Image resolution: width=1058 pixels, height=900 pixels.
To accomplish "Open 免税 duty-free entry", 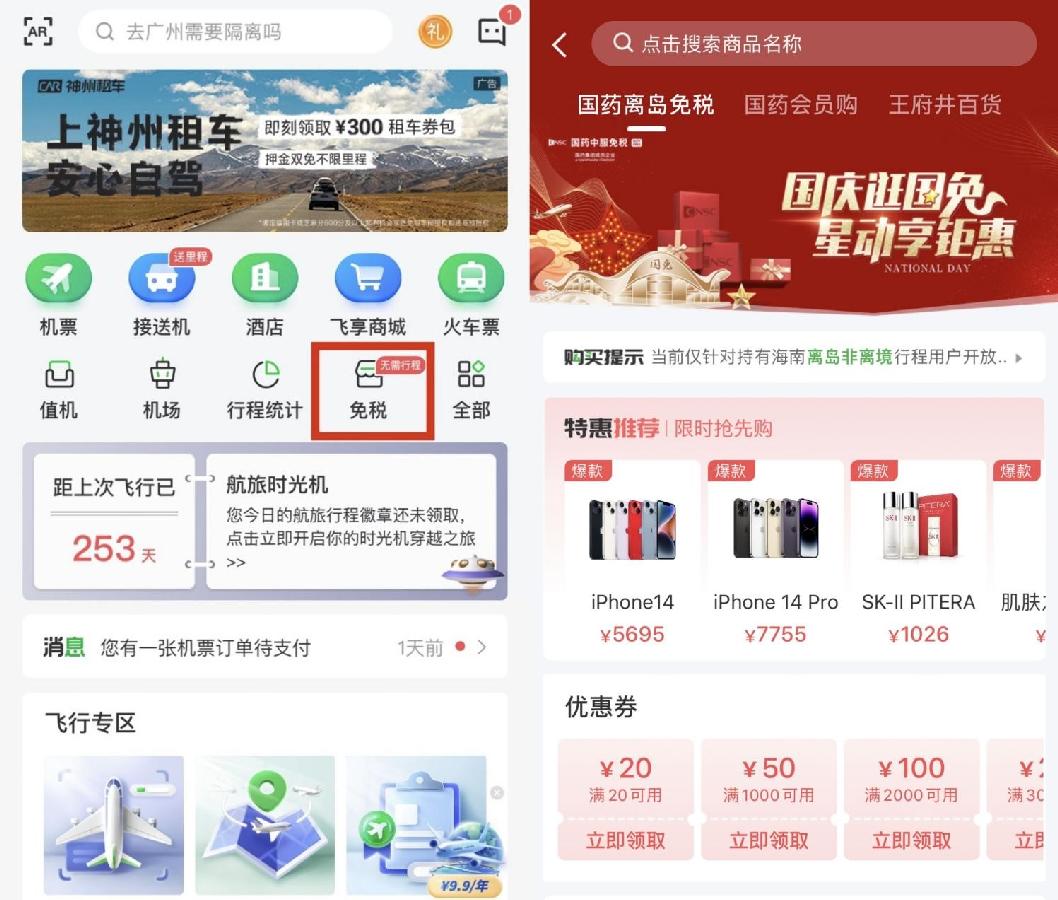I will pos(371,390).
